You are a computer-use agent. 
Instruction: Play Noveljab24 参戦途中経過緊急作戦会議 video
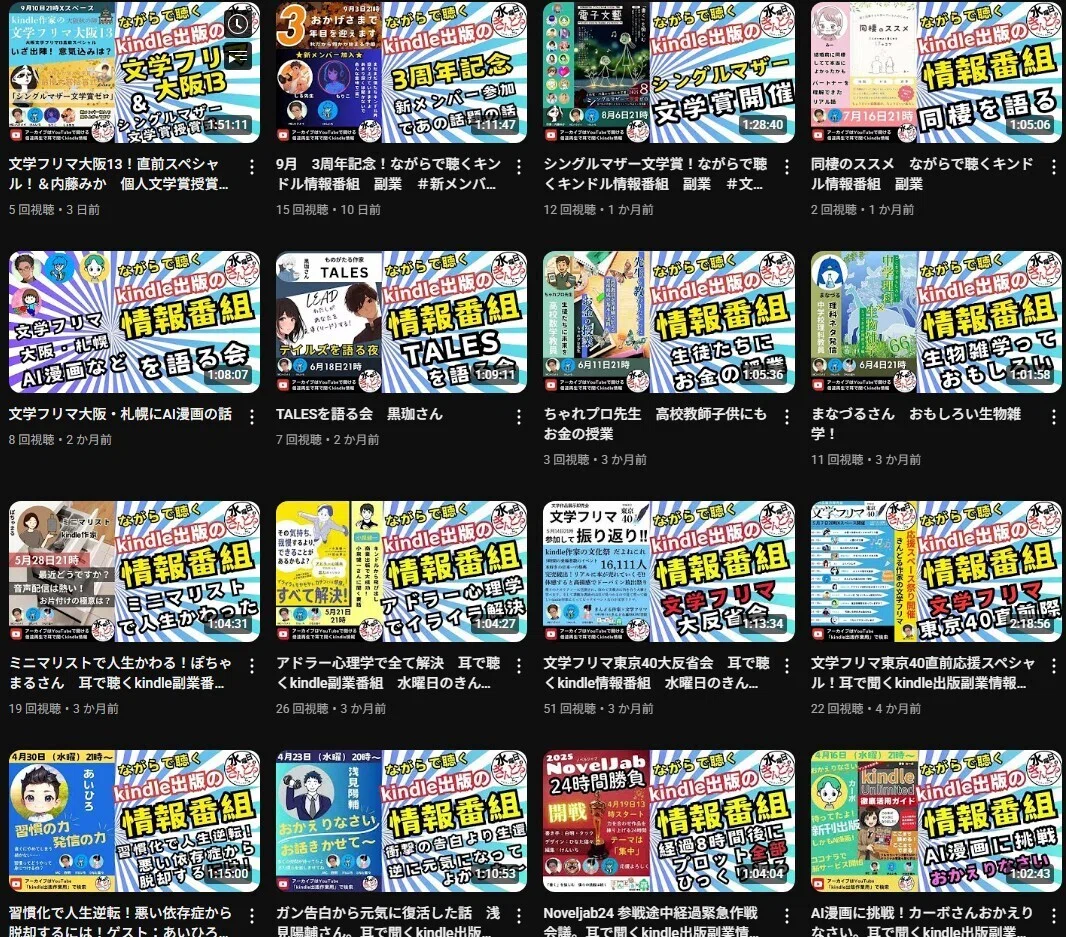pyautogui.click(x=668, y=821)
